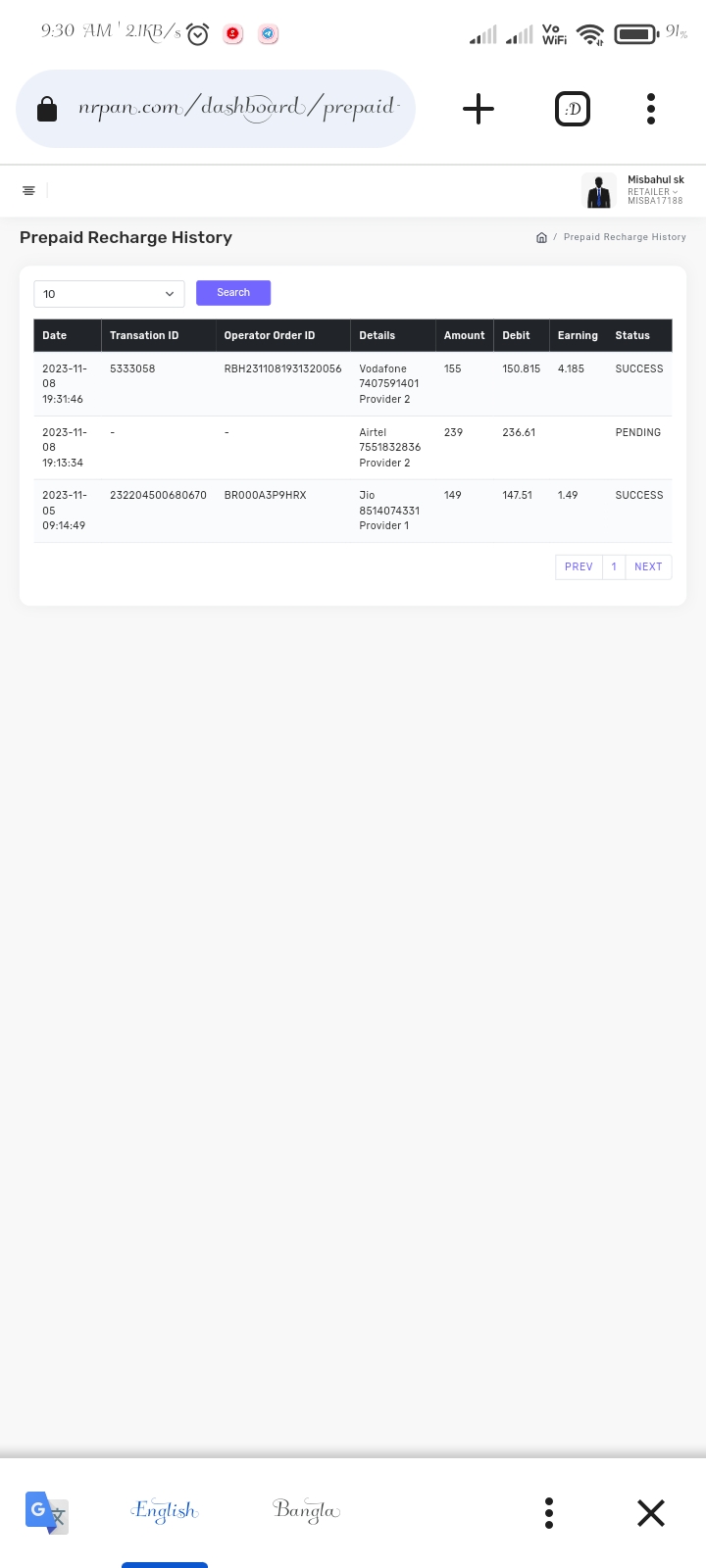Tap the Search button

(233, 293)
